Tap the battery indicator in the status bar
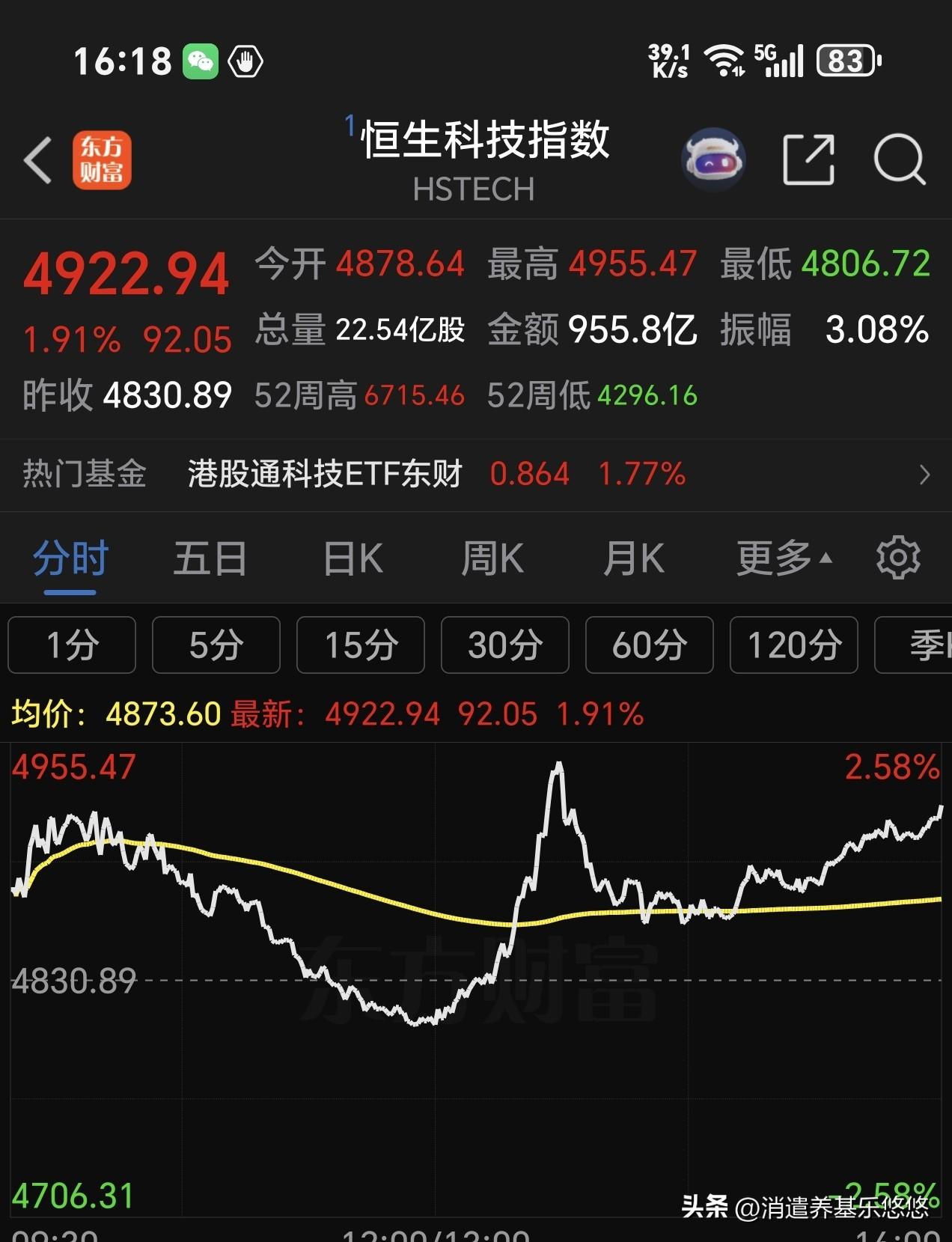This screenshot has height=1242, width=952. tap(846, 61)
